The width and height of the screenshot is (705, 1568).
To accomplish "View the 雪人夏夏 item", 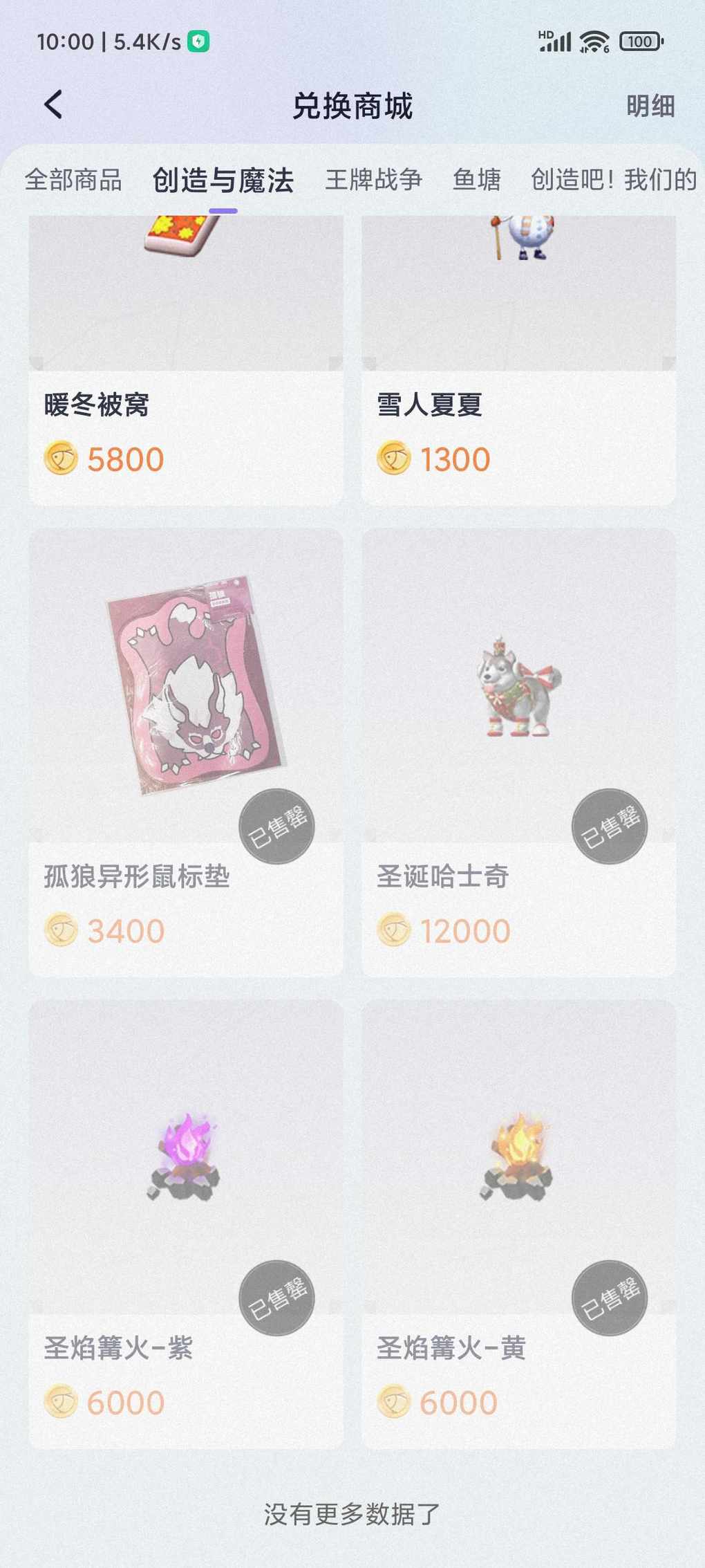I will point(518,360).
